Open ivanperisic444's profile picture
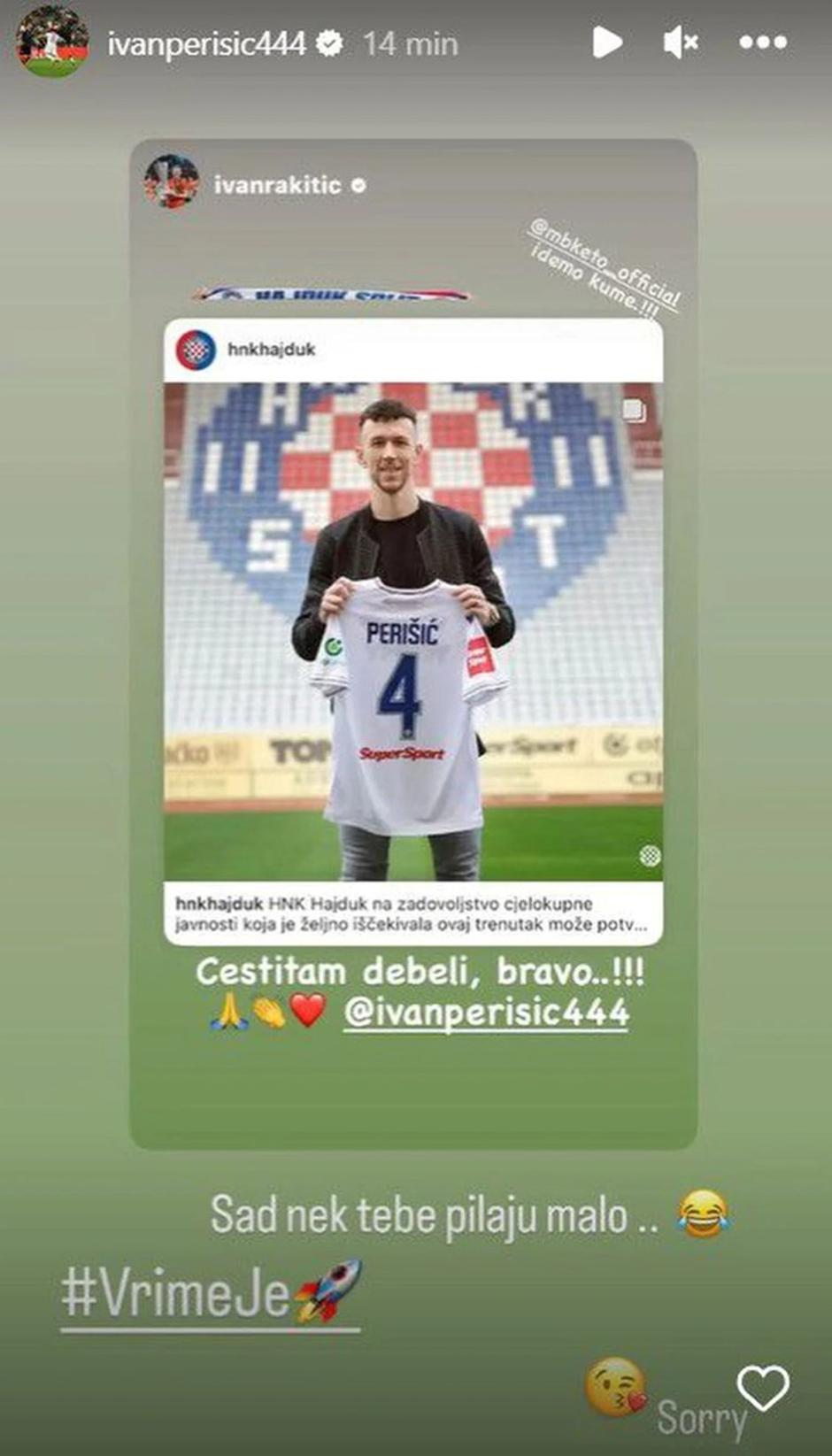This screenshot has height=1456, width=832. pyautogui.click(x=53, y=42)
